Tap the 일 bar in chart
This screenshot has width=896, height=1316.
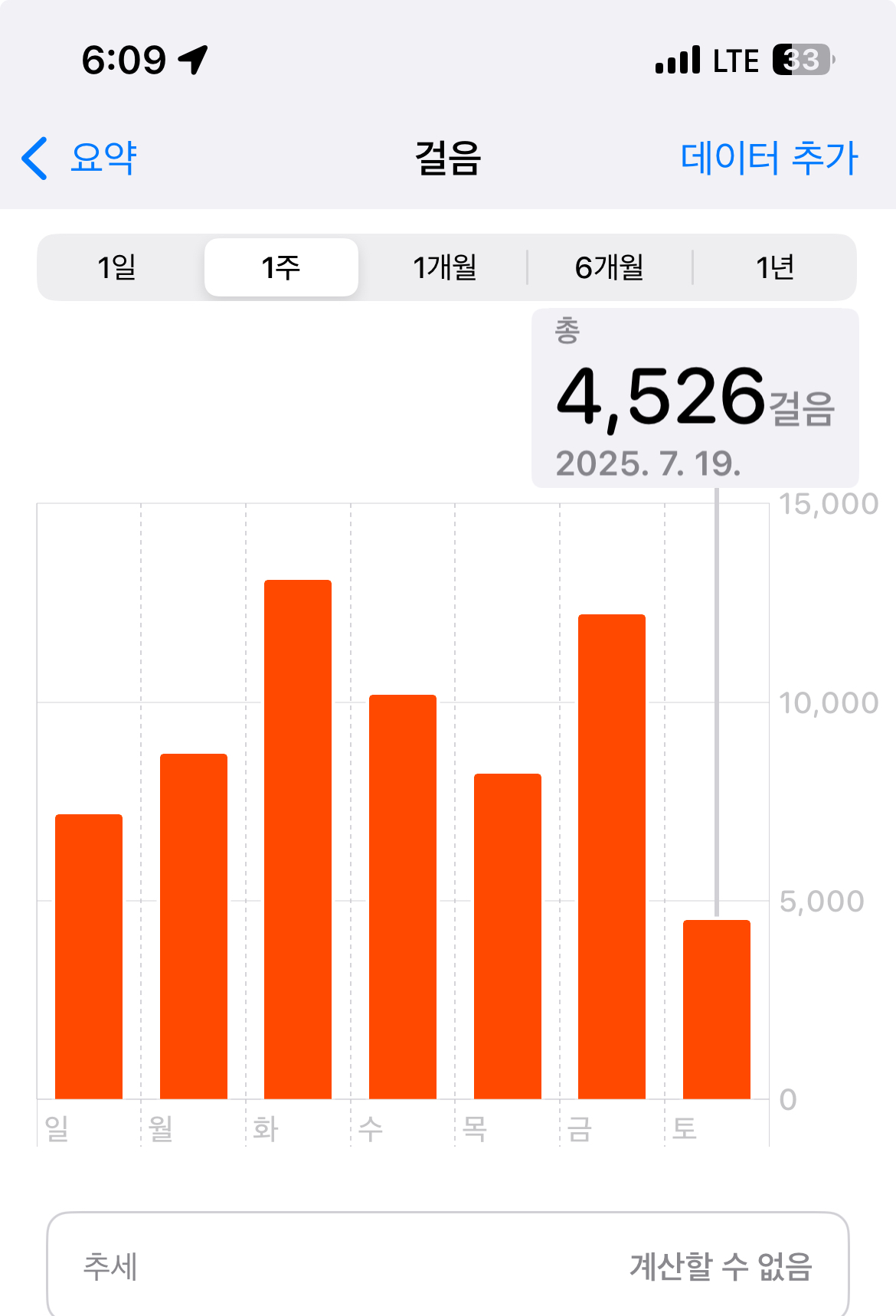[x=89, y=956]
